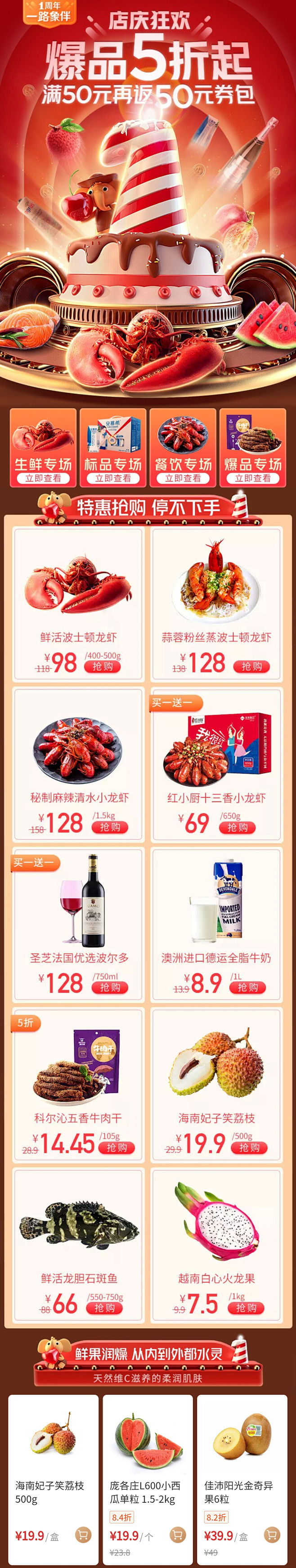Grab the 鲜活龙胆石斑鱼 deal
The width and height of the screenshot is (296, 1568).
point(104,1307)
